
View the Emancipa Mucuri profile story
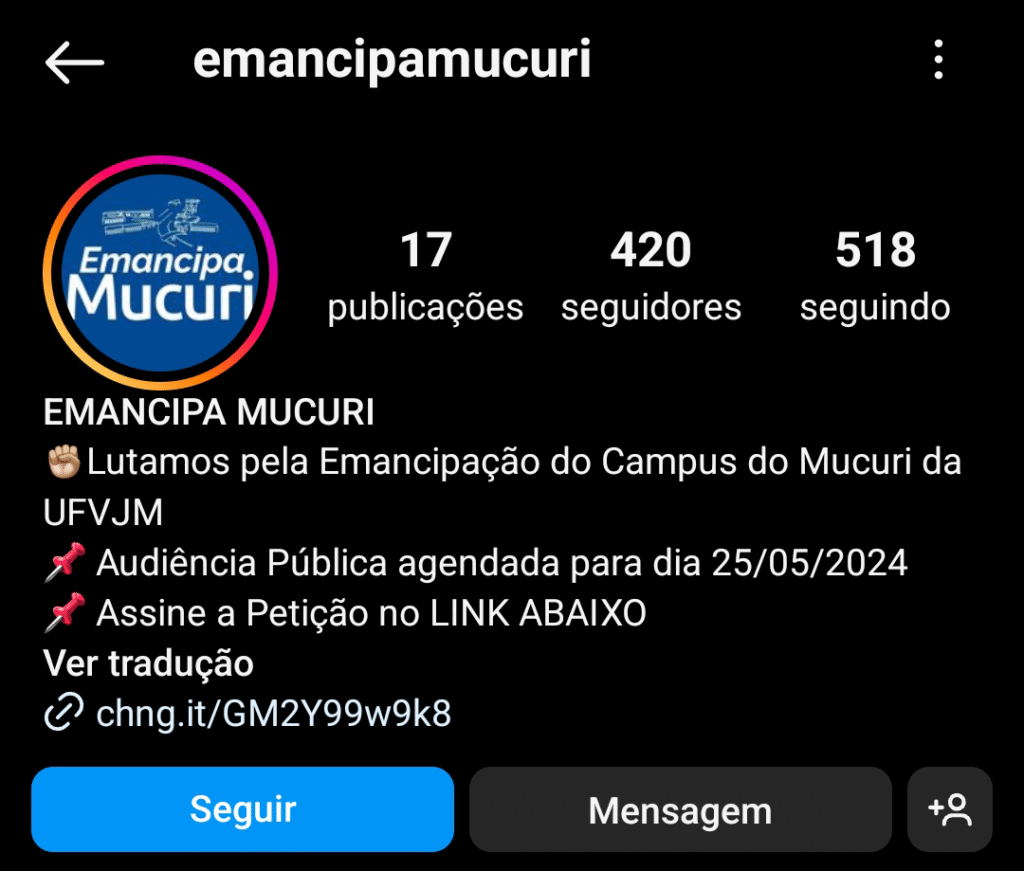(160, 272)
